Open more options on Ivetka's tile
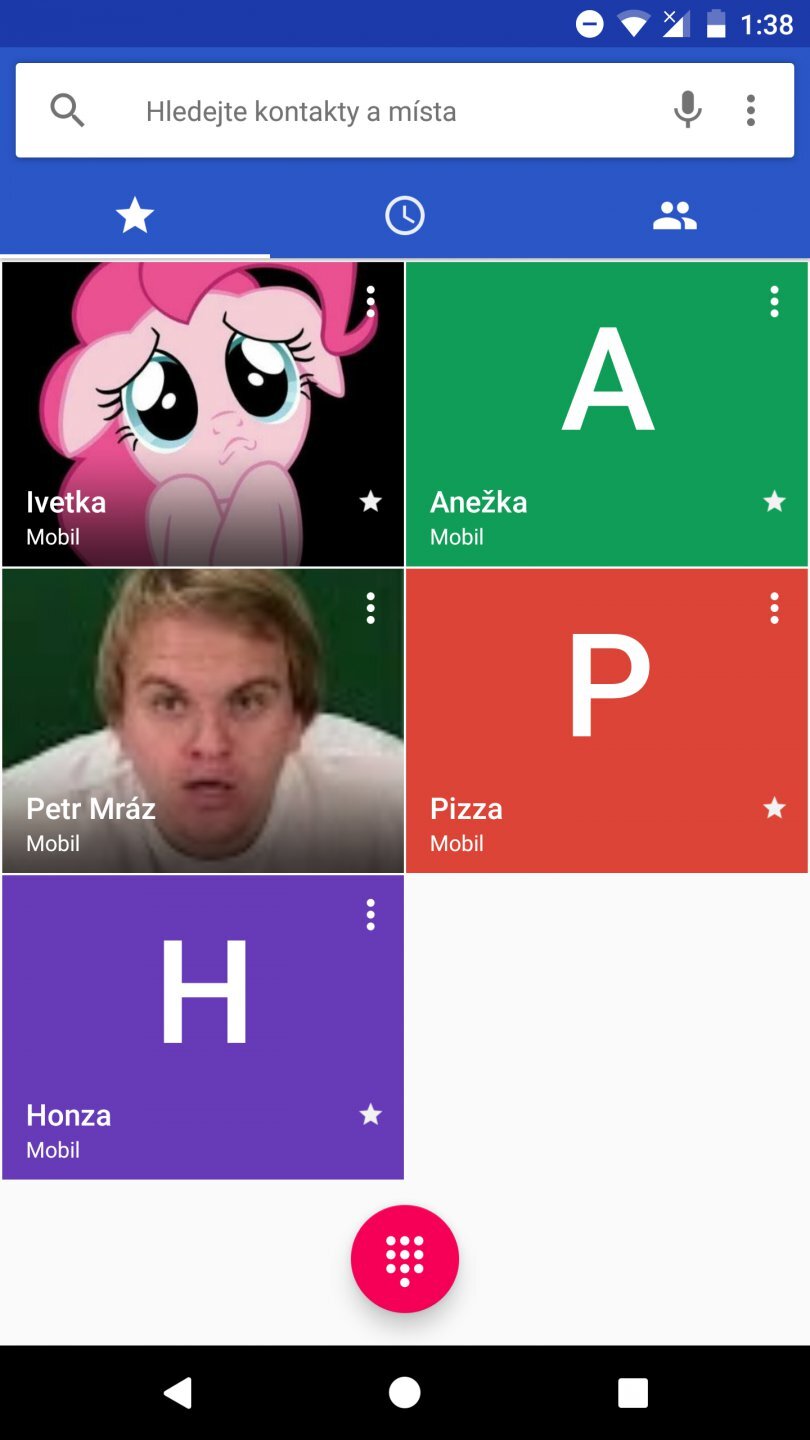 [371, 301]
